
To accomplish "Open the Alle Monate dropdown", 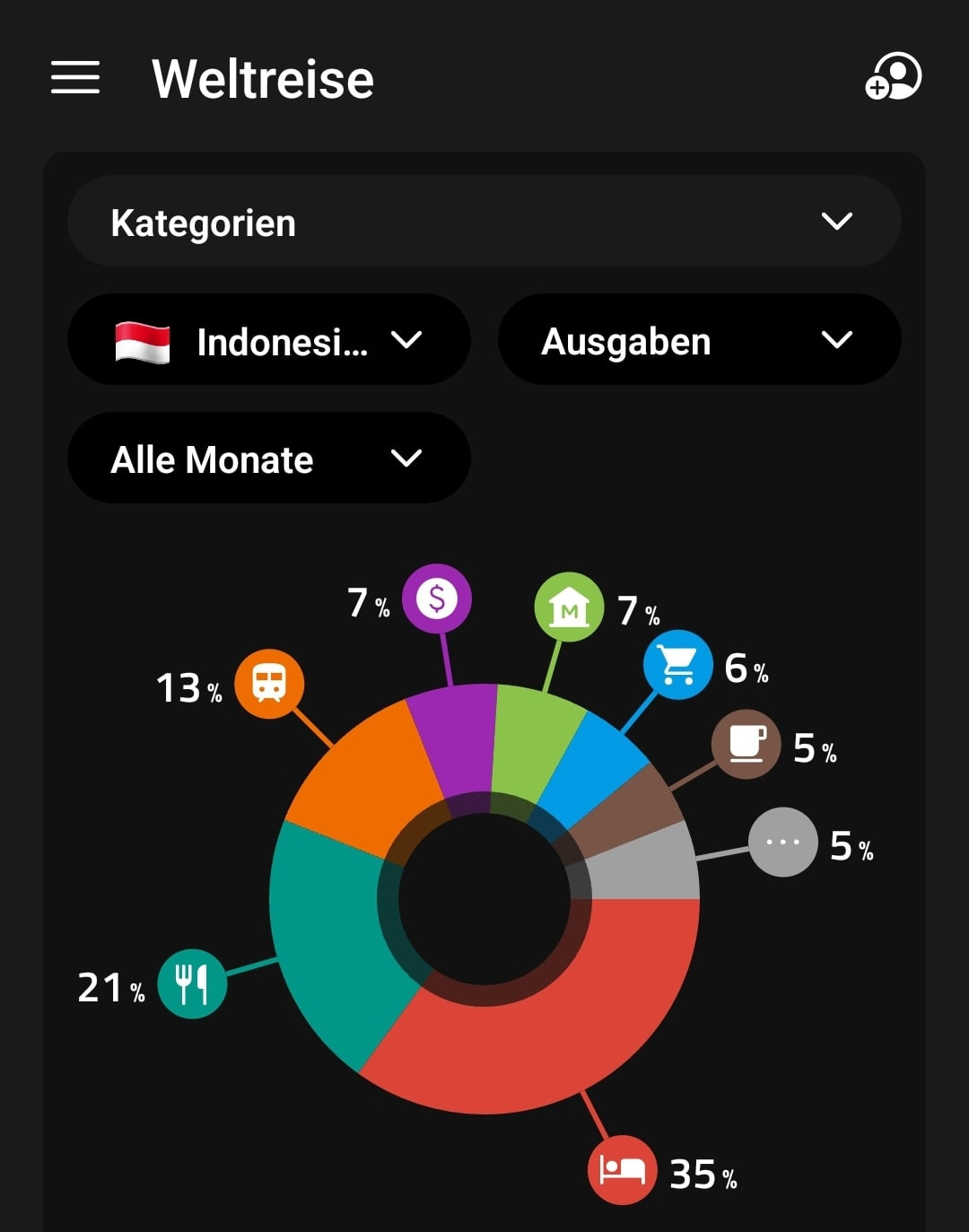I will coord(268,459).
